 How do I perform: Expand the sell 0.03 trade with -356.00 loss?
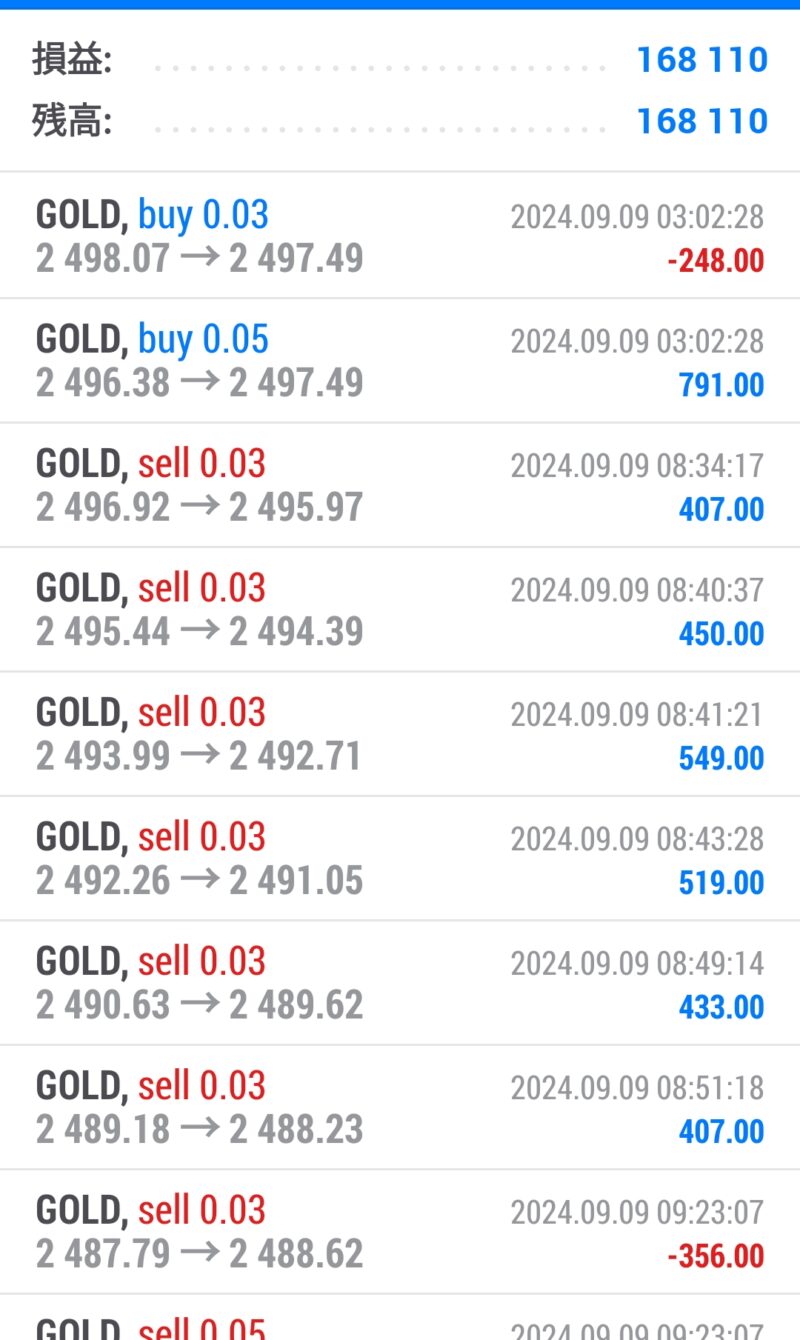point(400,1232)
